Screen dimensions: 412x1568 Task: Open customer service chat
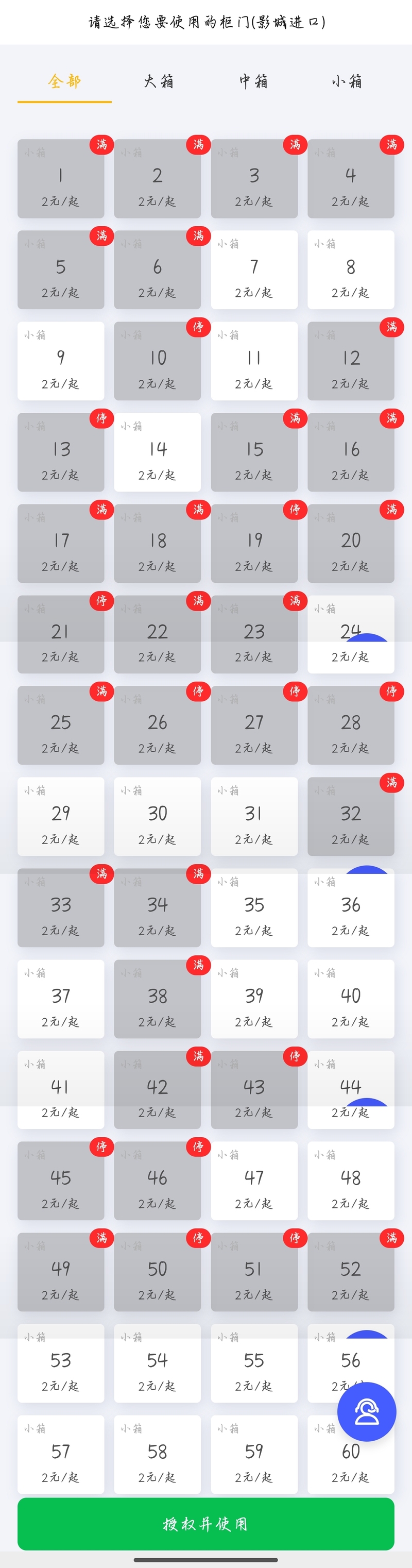point(366,1411)
